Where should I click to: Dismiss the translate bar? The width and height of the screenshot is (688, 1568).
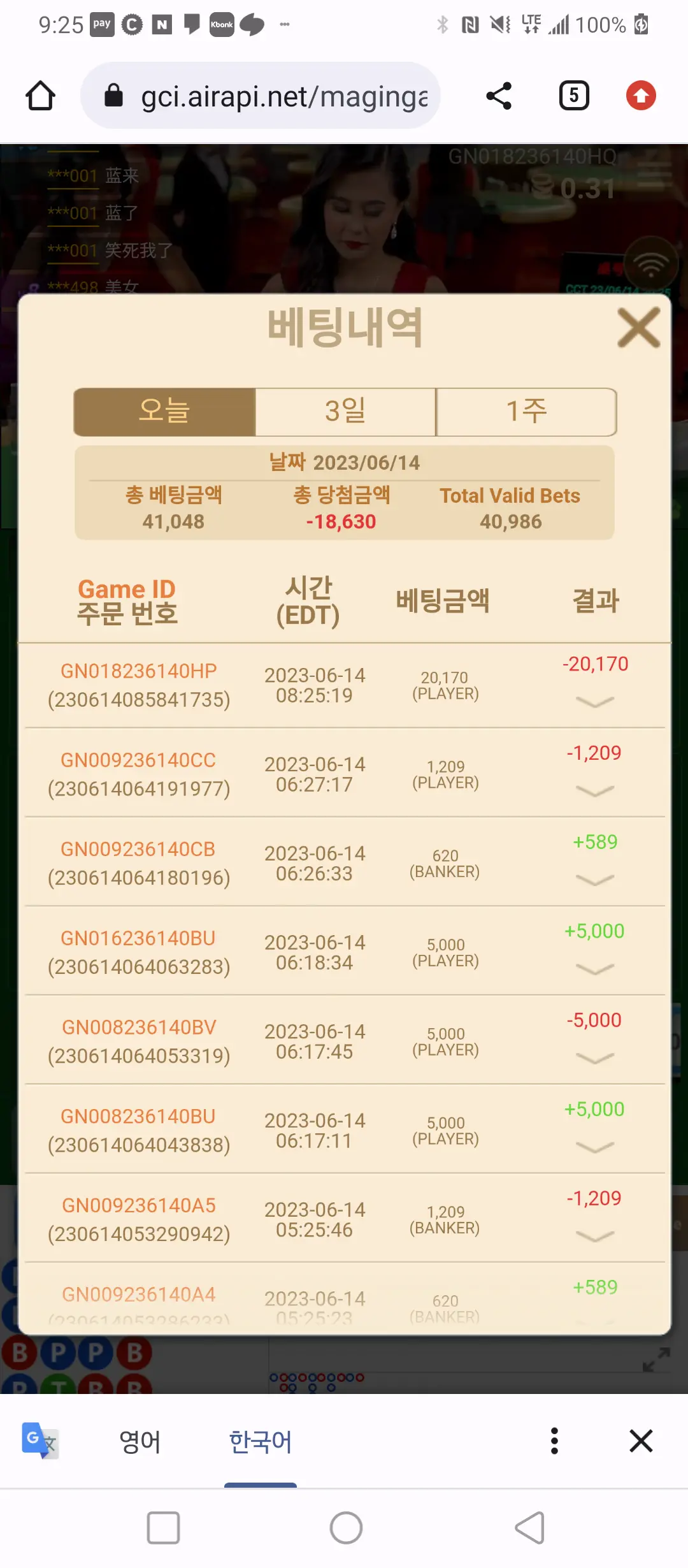coord(641,1441)
